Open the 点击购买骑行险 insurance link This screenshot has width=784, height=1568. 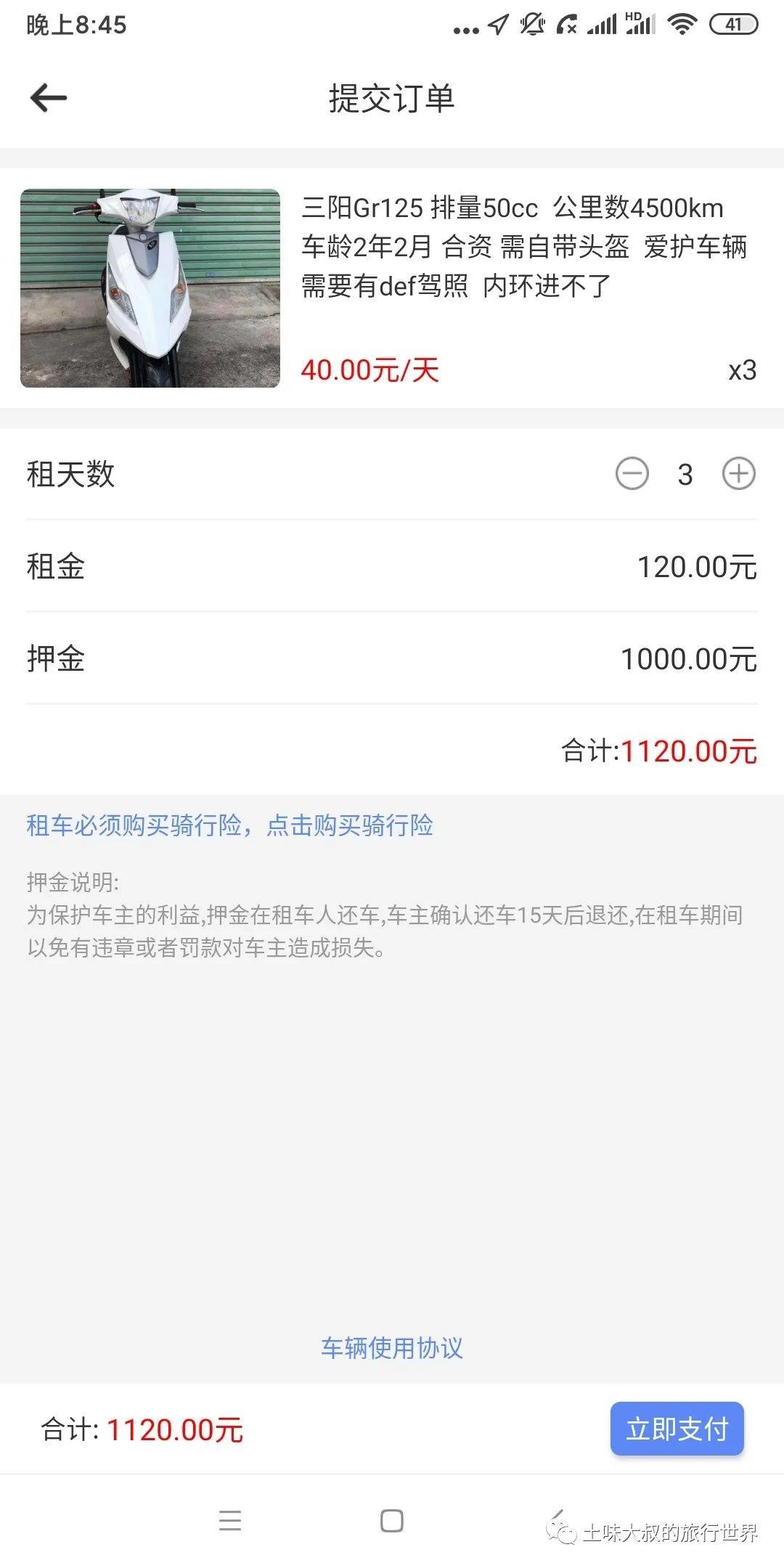tap(350, 825)
